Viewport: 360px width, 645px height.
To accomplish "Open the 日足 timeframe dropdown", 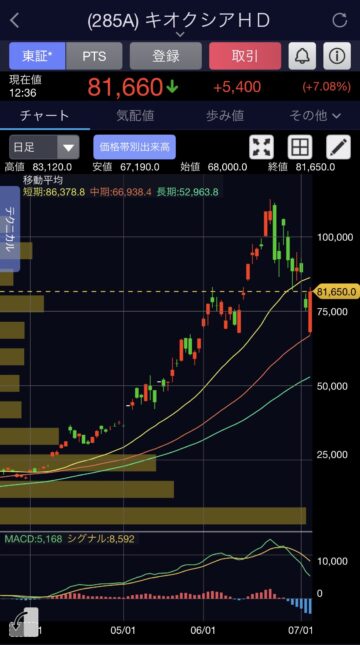I will pyautogui.click(x=44, y=147).
